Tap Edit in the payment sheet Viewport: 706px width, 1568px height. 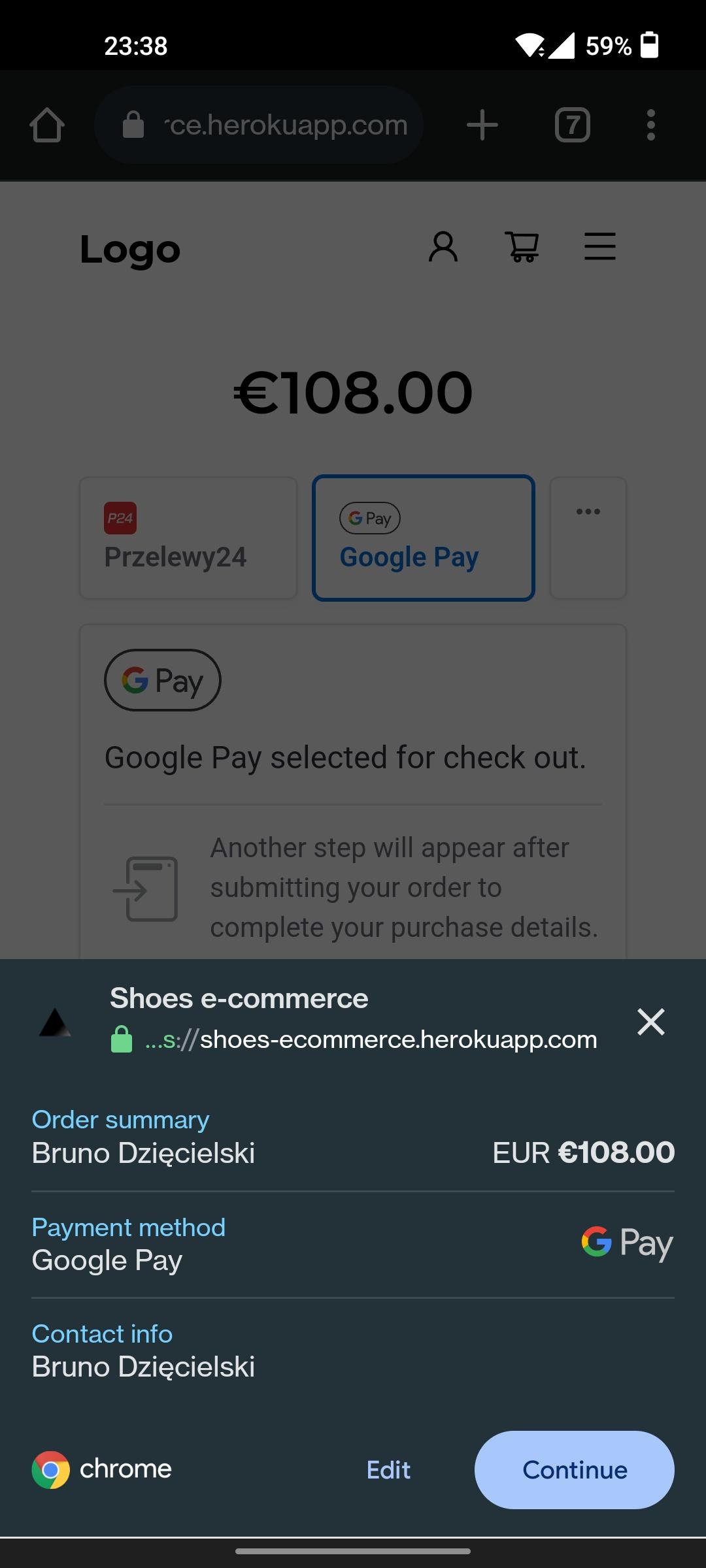point(388,1470)
